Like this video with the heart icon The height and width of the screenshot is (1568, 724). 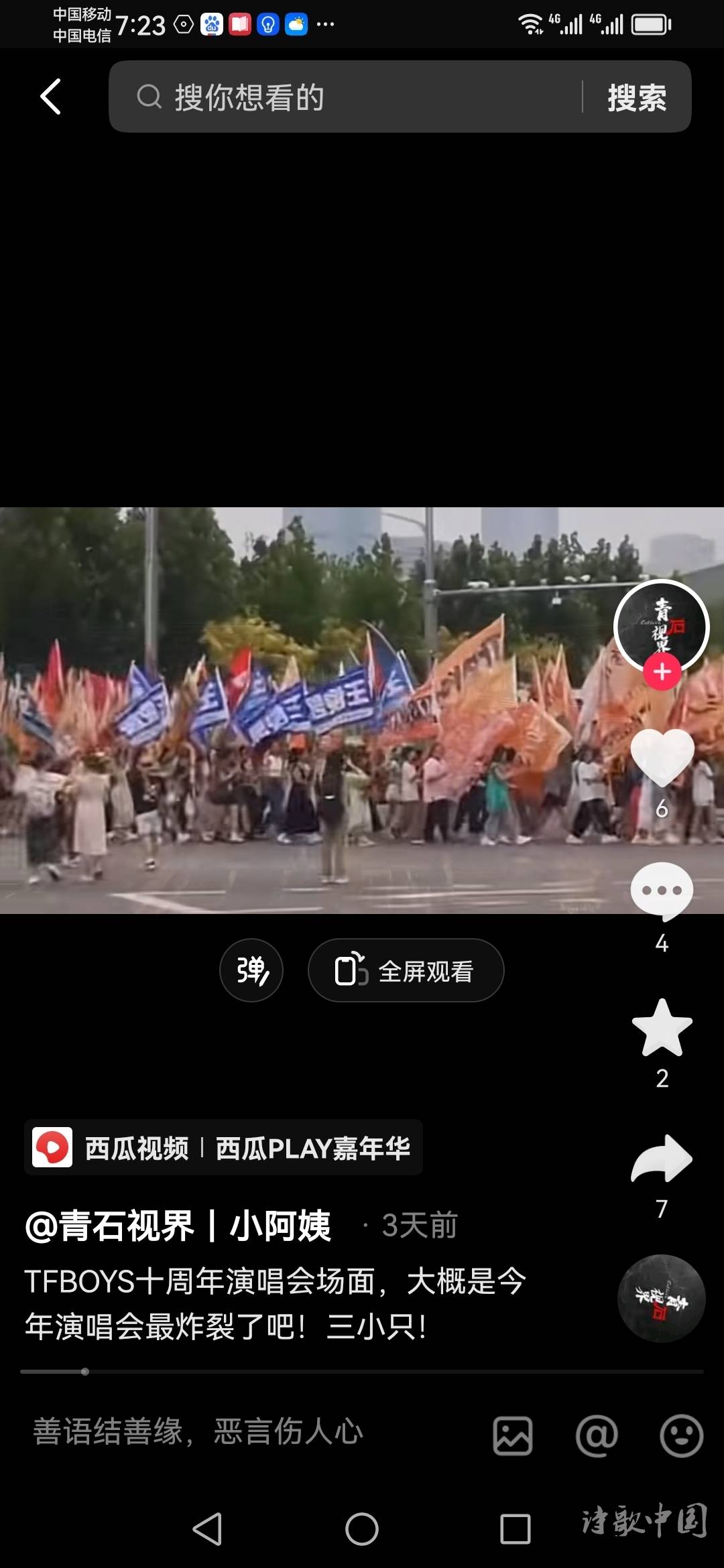[662, 757]
